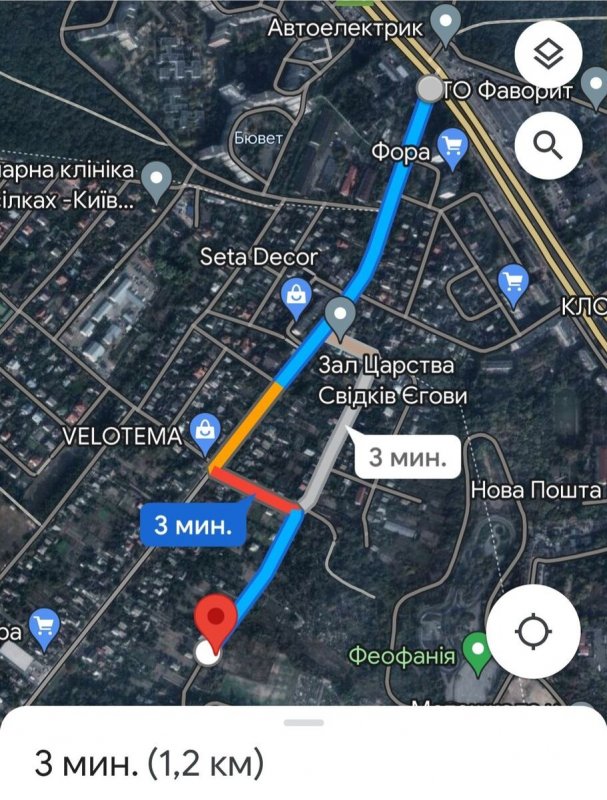Tap the Автоелектрик place pin
Image resolution: width=607 pixels, height=800 pixels.
coord(446,24)
